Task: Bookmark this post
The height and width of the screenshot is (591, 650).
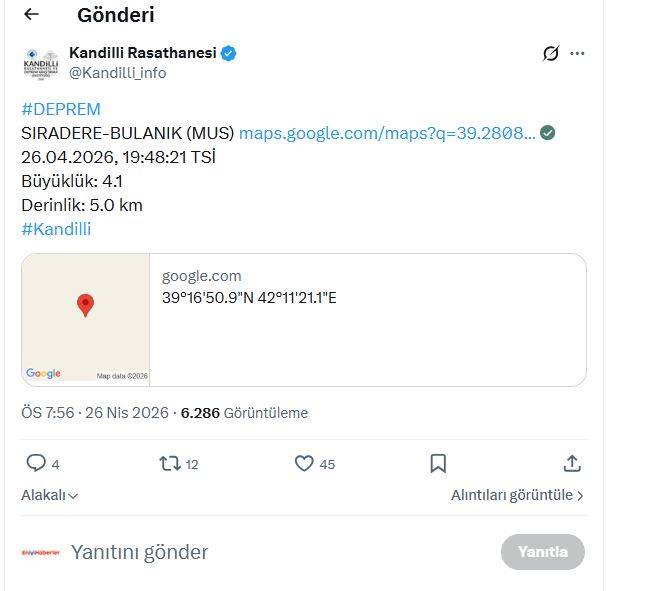Action: click(438, 463)
